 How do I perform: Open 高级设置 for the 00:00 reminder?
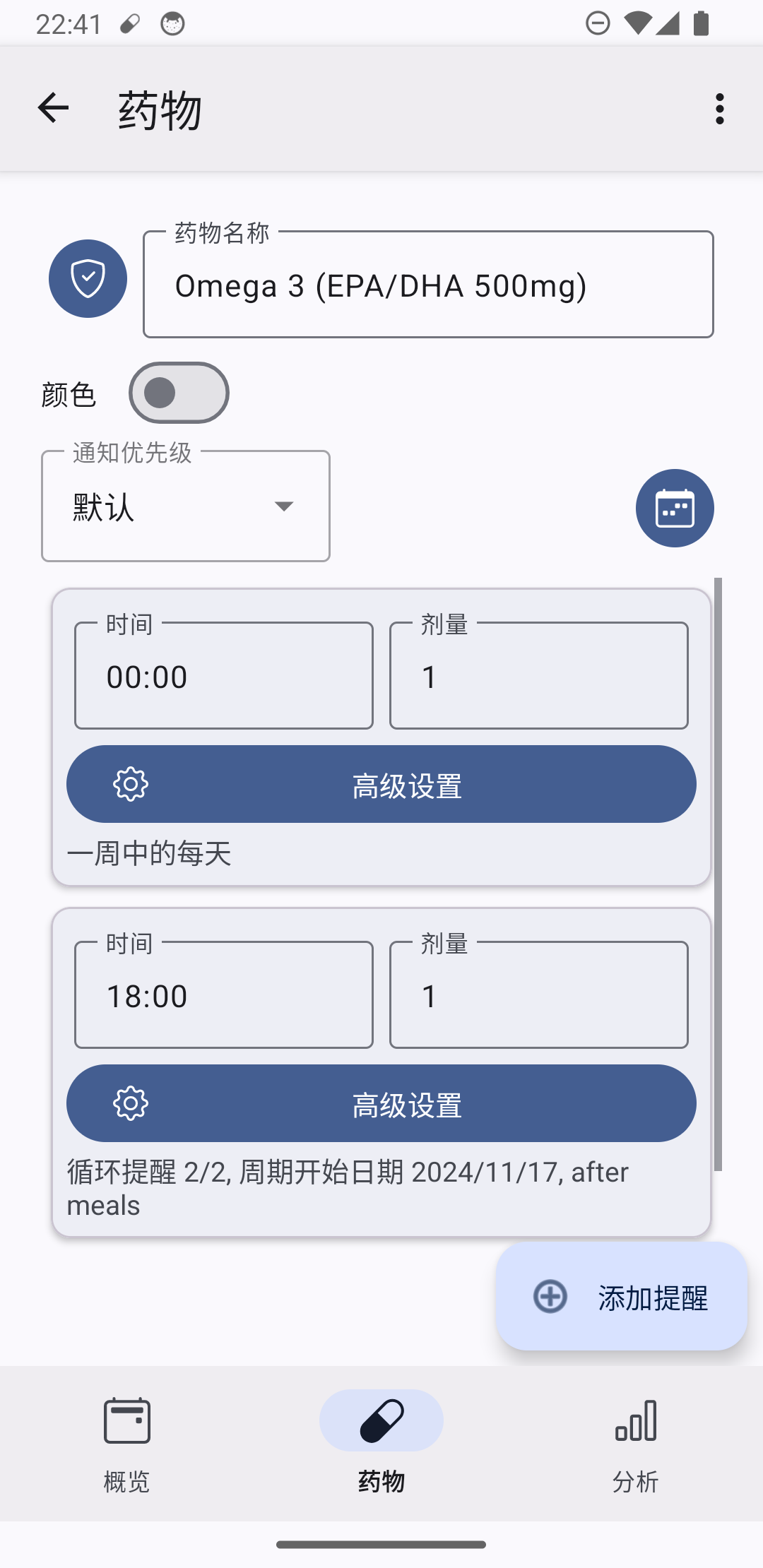point(381,784)
